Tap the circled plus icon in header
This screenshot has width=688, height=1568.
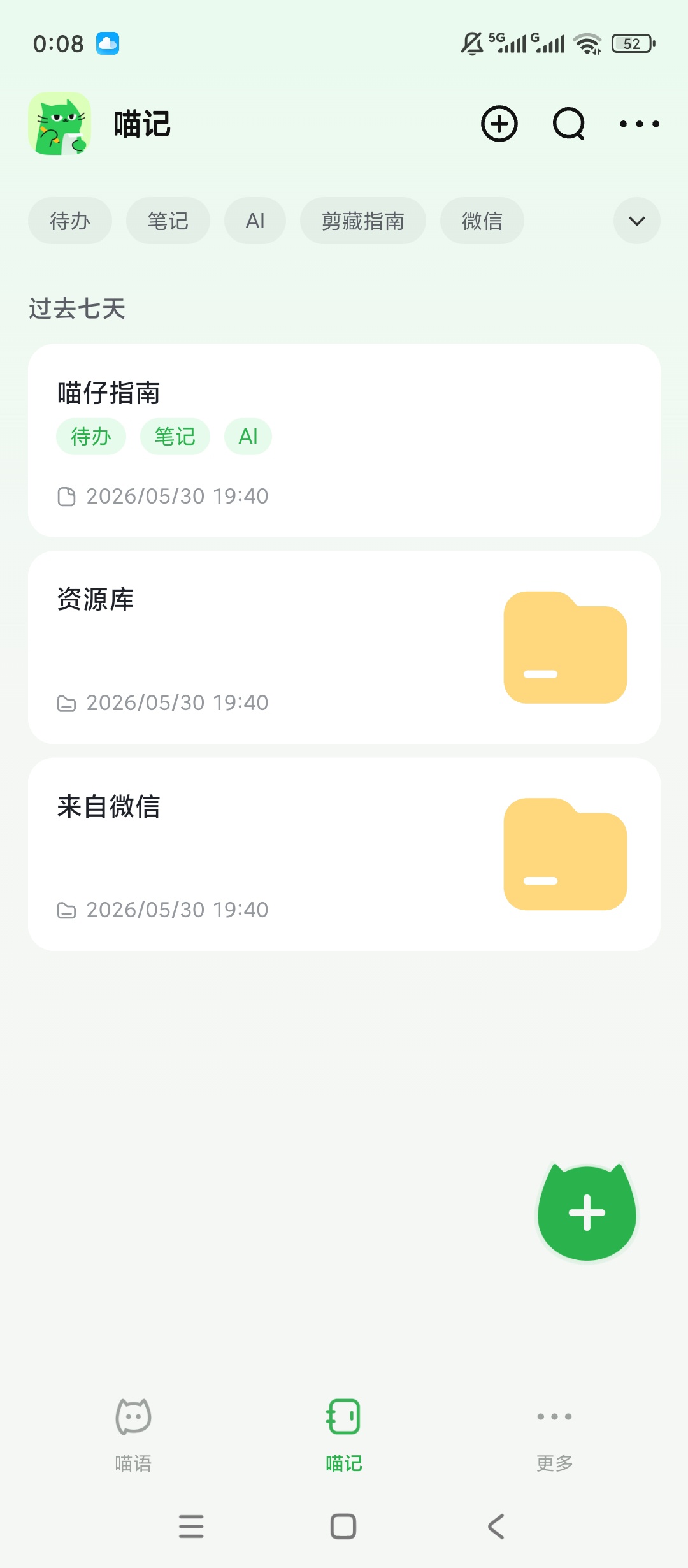point(499,124)
